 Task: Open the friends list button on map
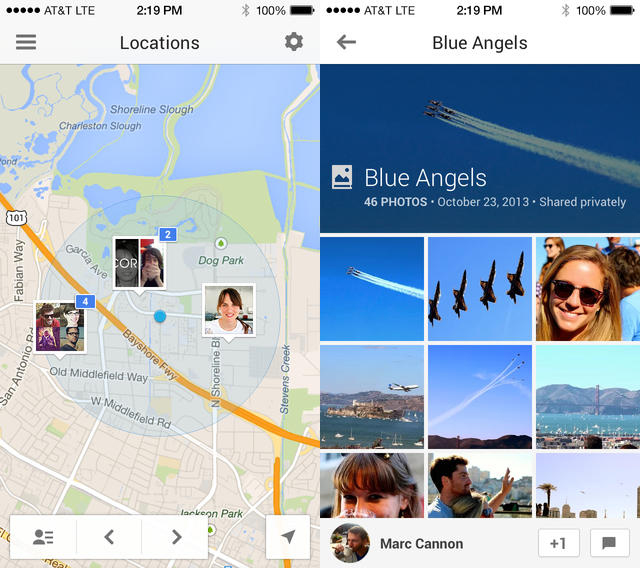click(x=43, y=537)
